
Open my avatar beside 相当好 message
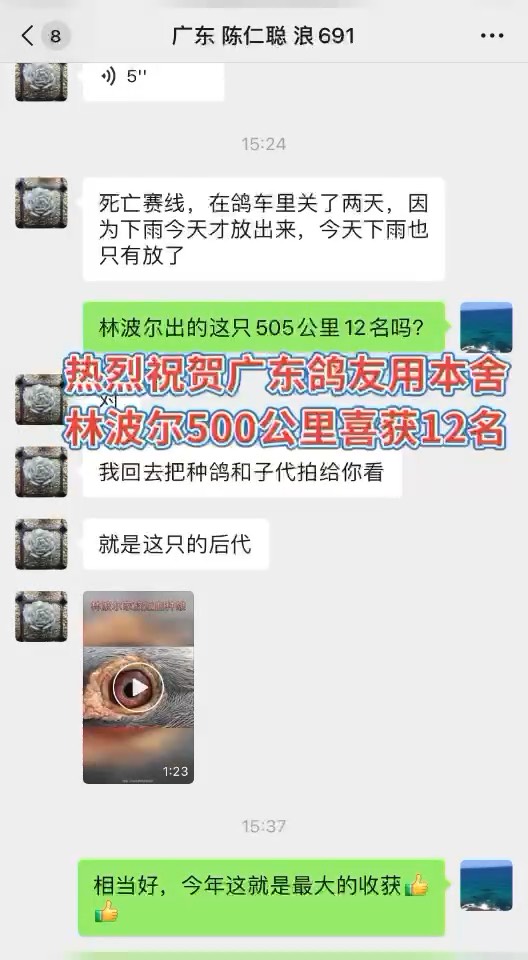486,885
